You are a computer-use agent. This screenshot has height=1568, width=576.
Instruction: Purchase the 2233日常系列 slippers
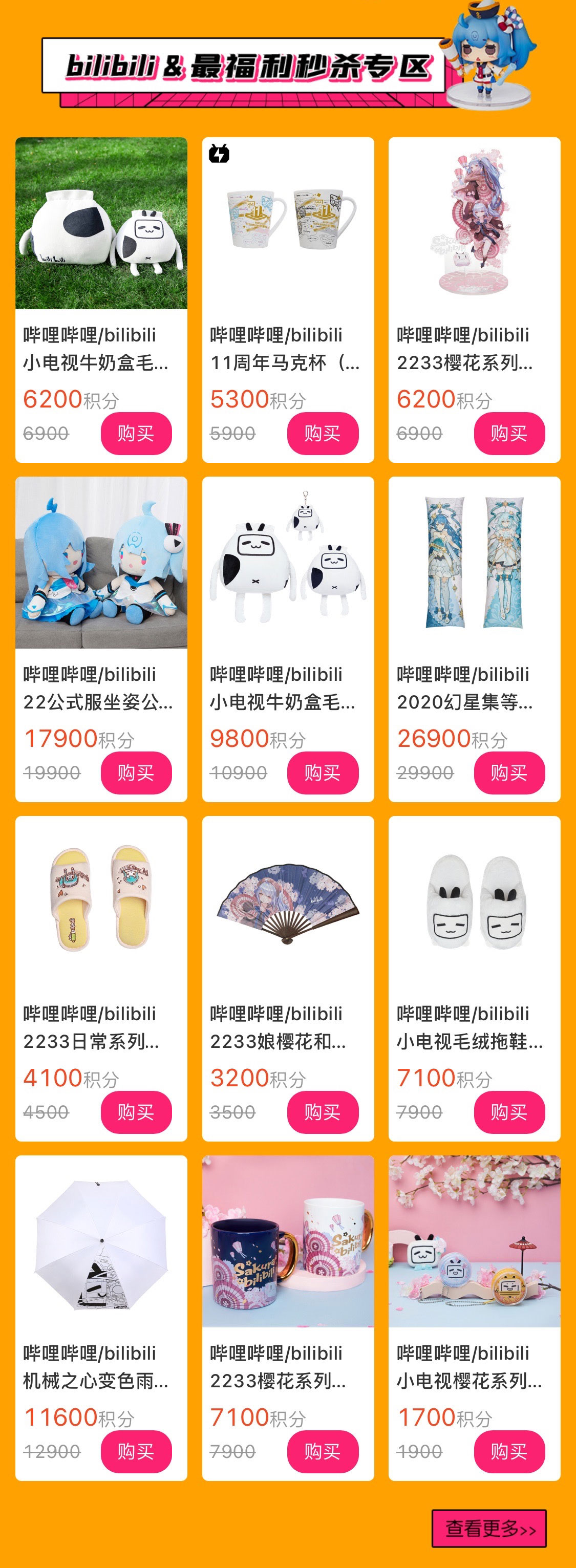[x=136, y=1112]
